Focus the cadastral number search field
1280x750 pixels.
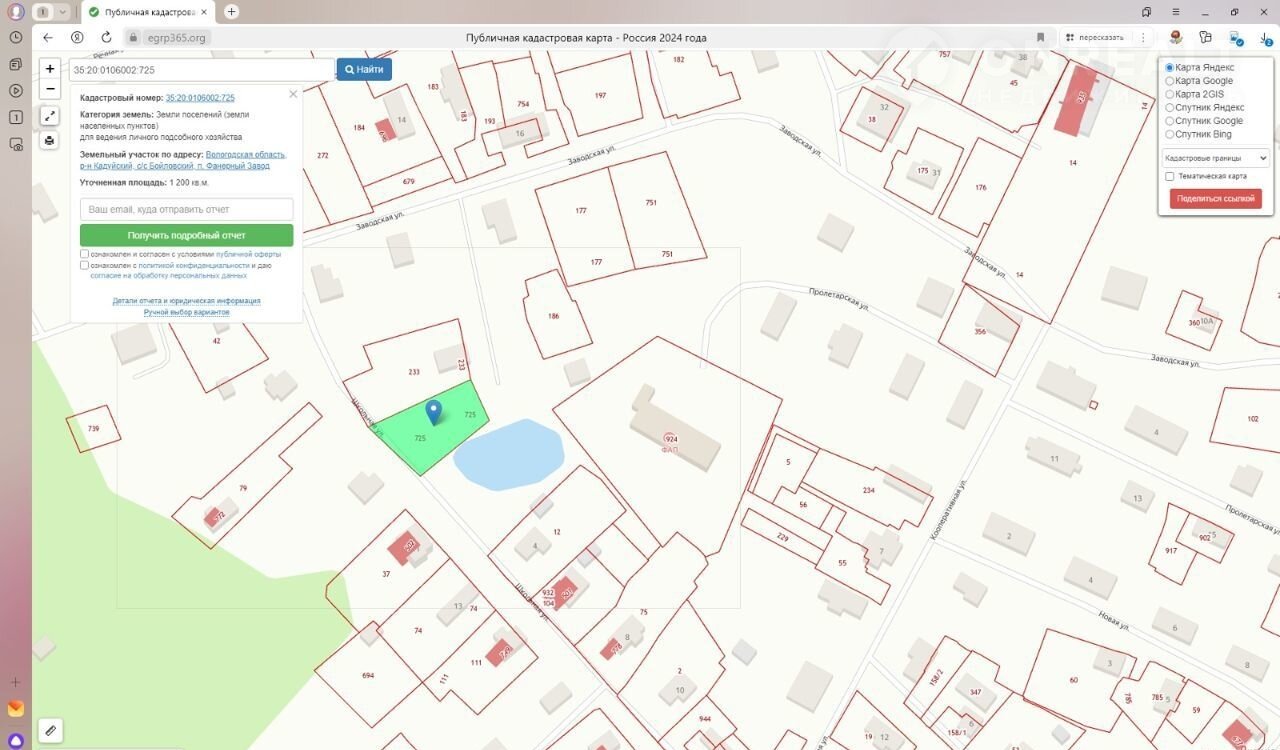[200, 70]
